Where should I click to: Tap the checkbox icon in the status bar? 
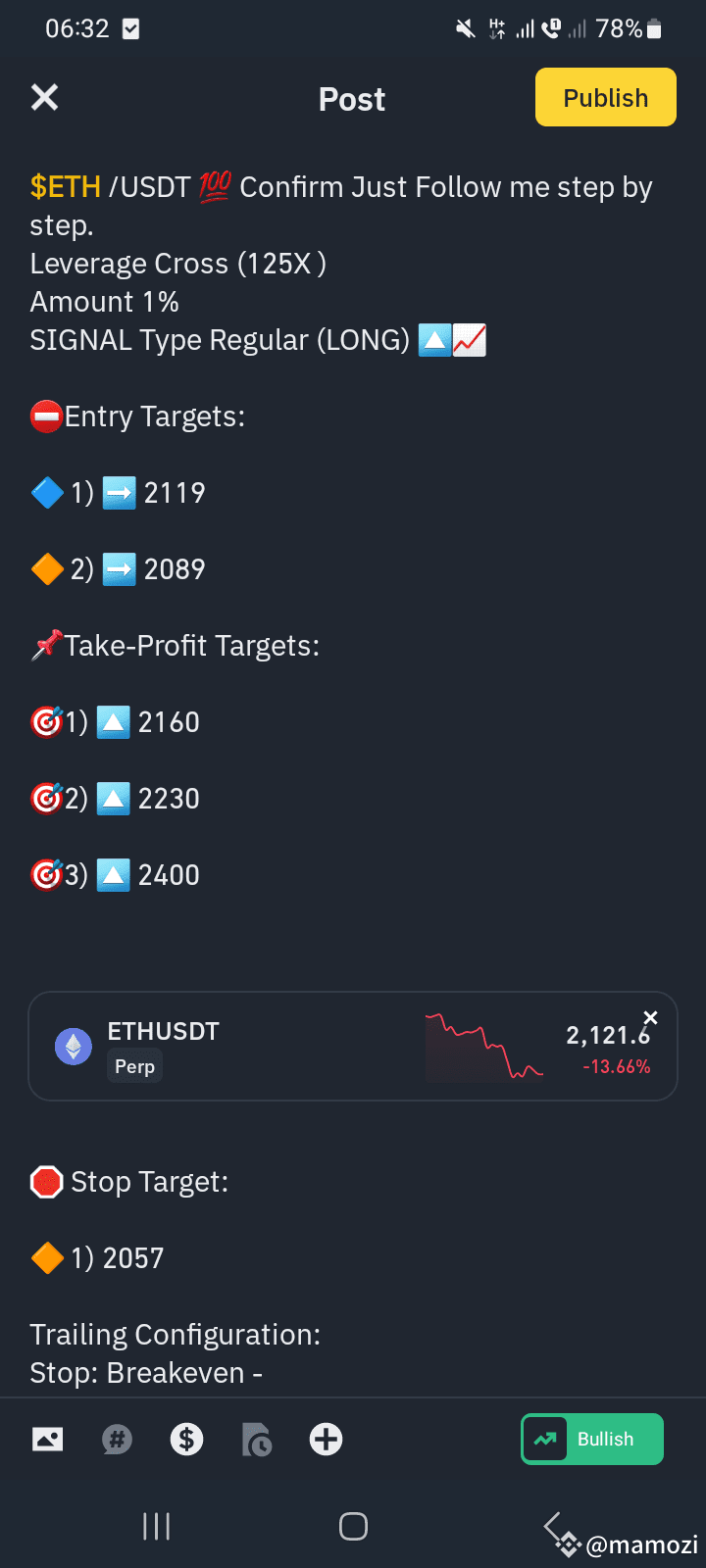[x=130, y=28]
